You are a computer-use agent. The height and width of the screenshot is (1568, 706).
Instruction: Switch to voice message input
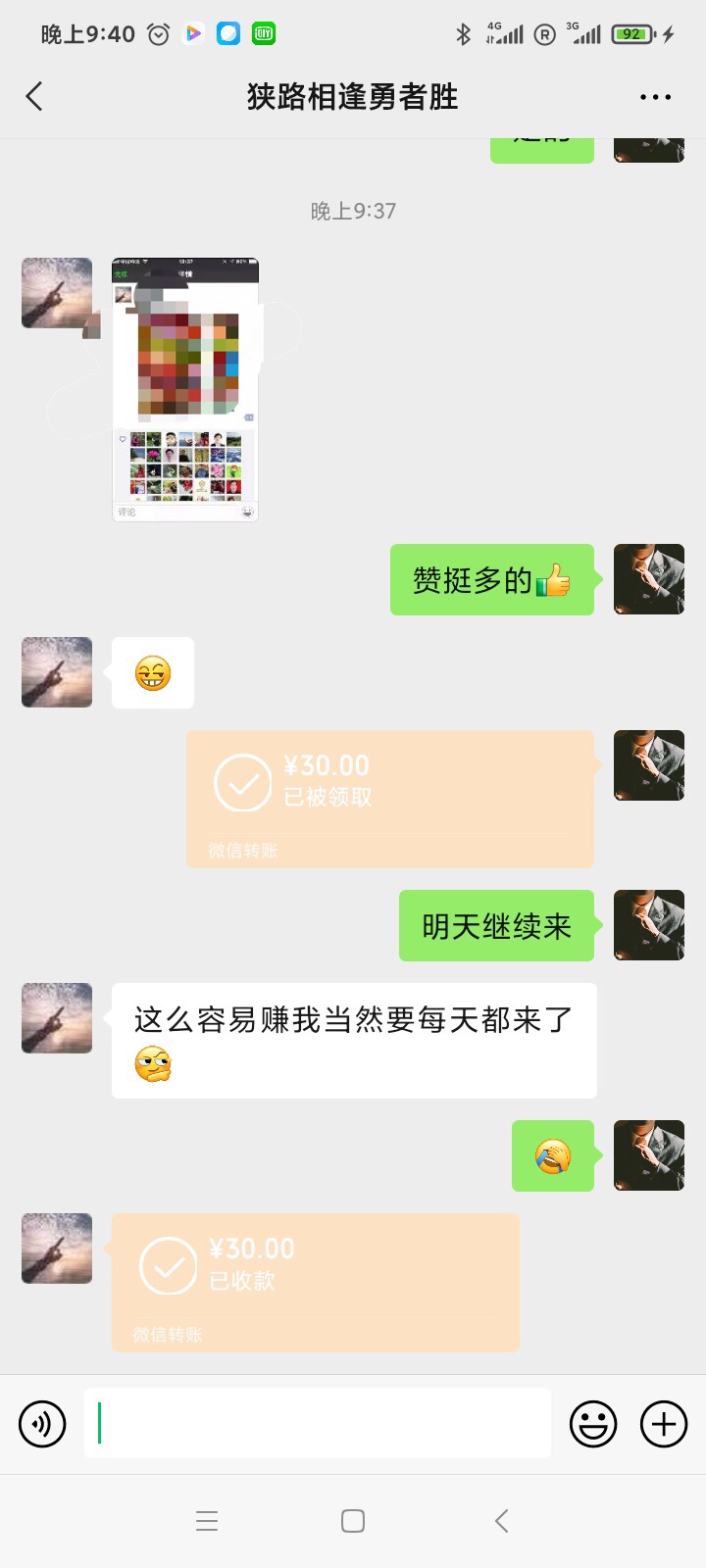point(42,1423)
